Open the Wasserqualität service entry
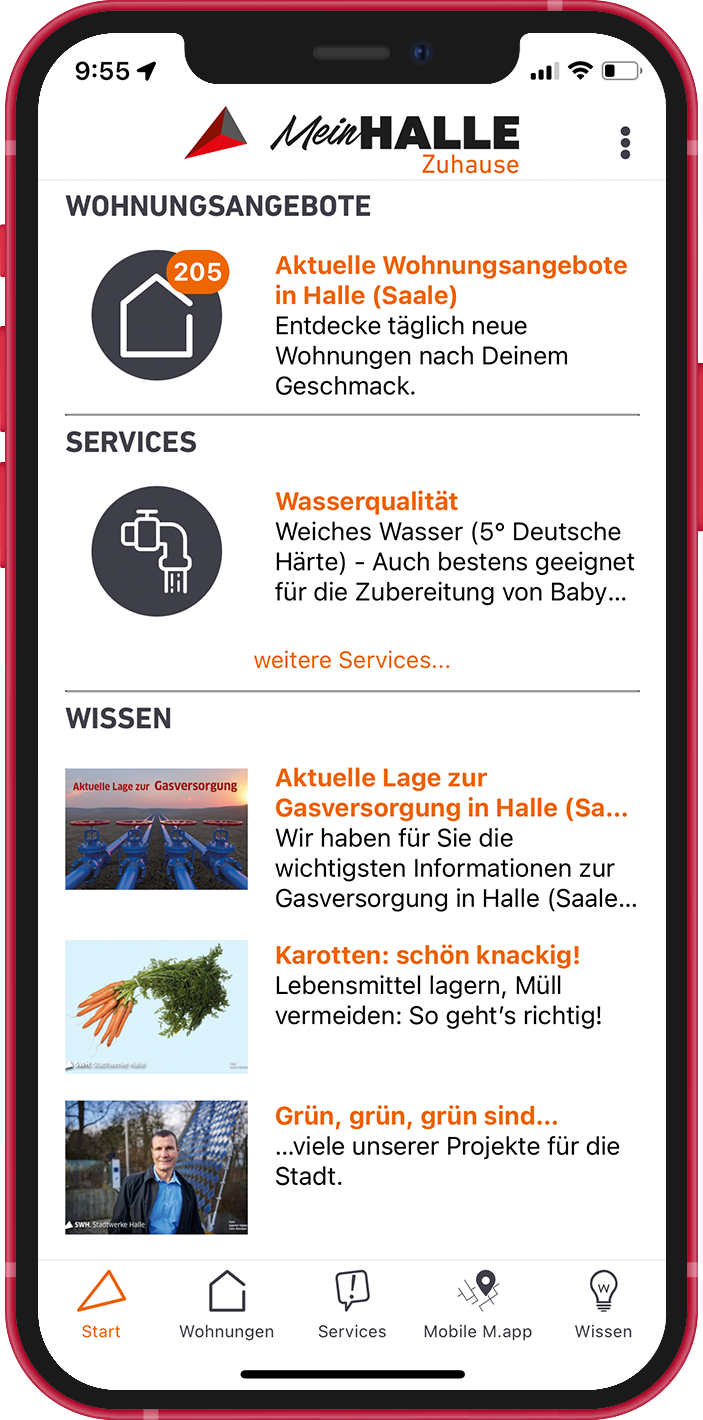 click(366, 501)
